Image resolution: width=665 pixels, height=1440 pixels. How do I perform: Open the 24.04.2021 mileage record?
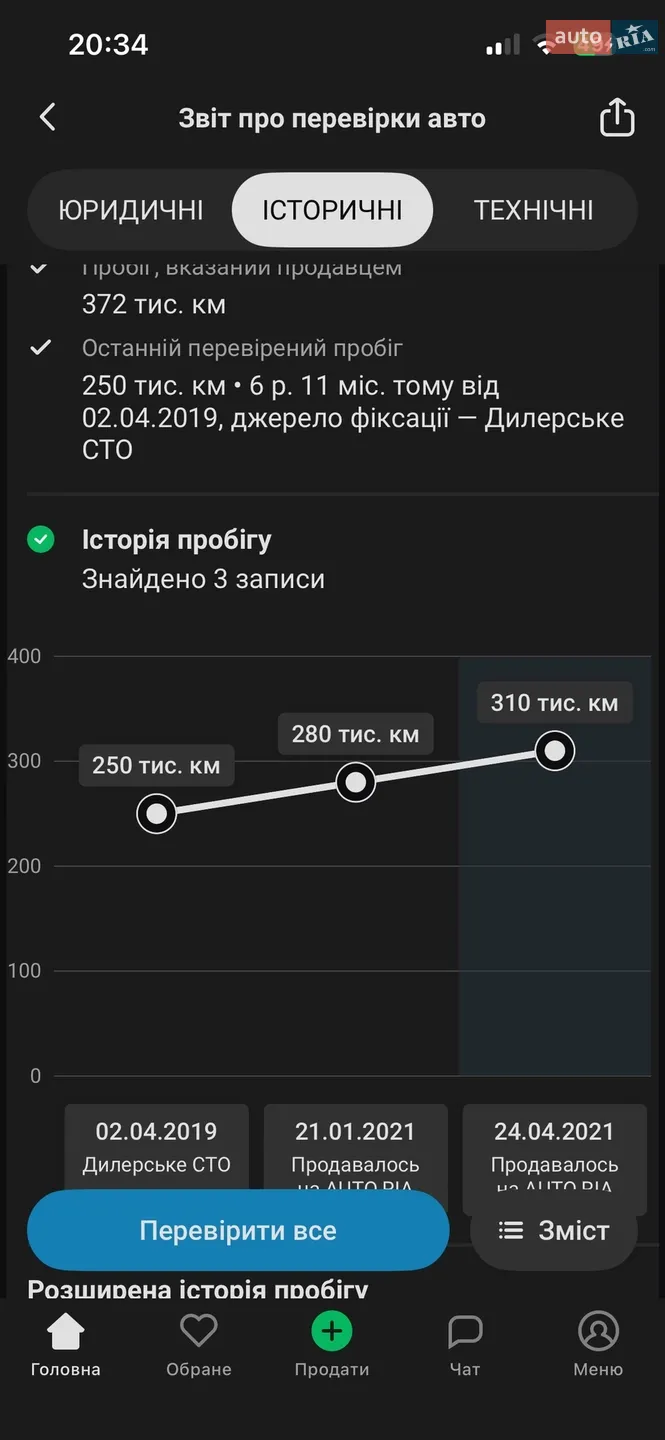554,1150
